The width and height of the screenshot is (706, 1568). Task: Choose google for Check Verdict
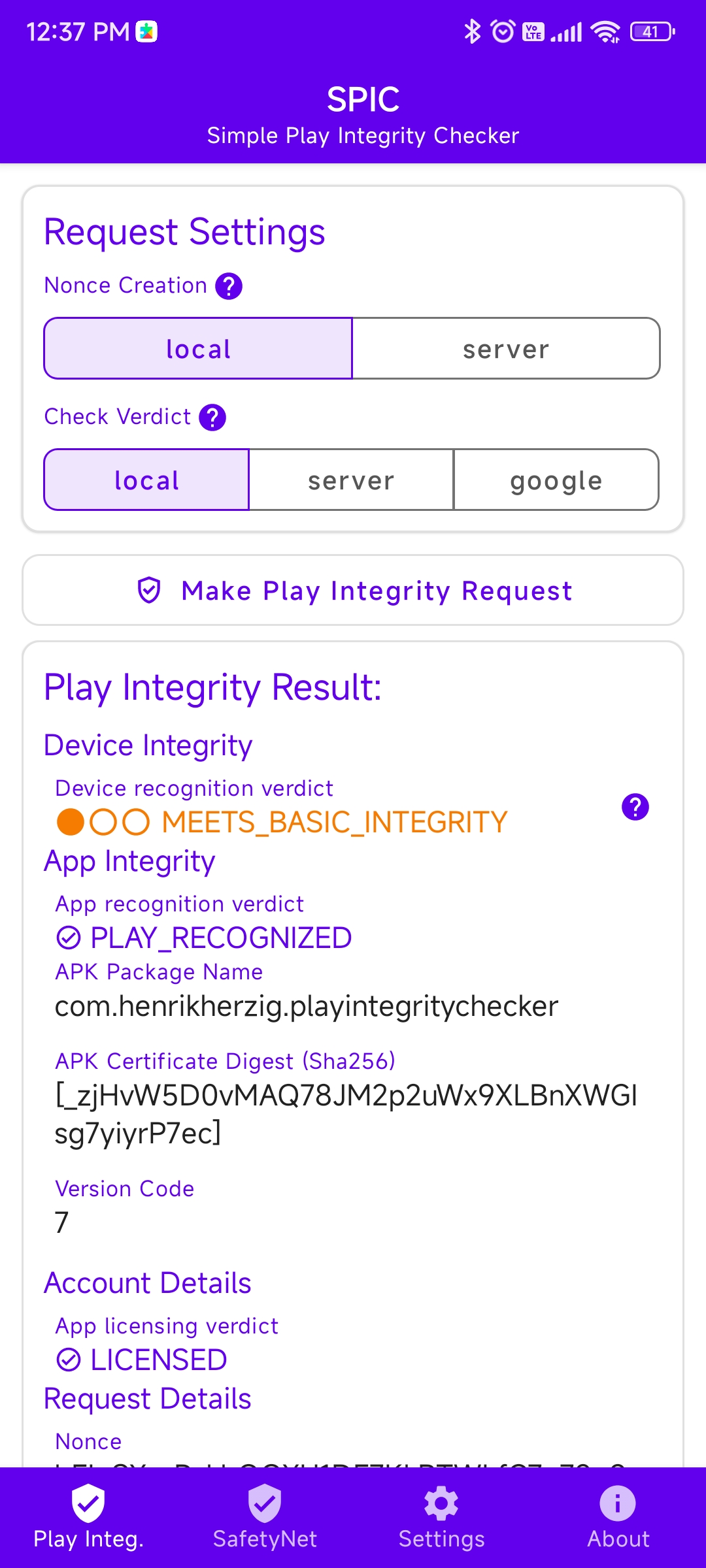tap(556, 480)
